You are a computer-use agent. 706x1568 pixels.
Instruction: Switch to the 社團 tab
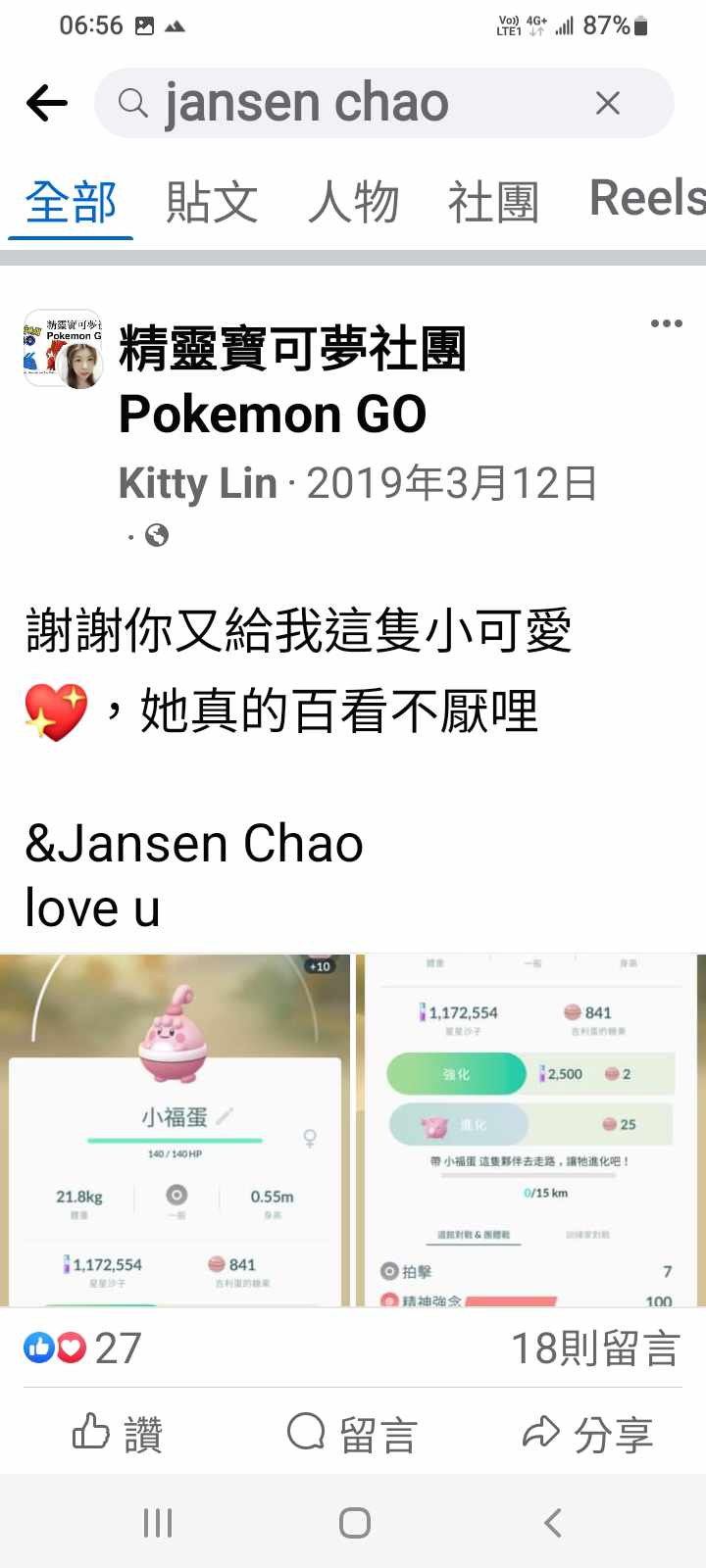pyautogui.click(x=493, y=202)
